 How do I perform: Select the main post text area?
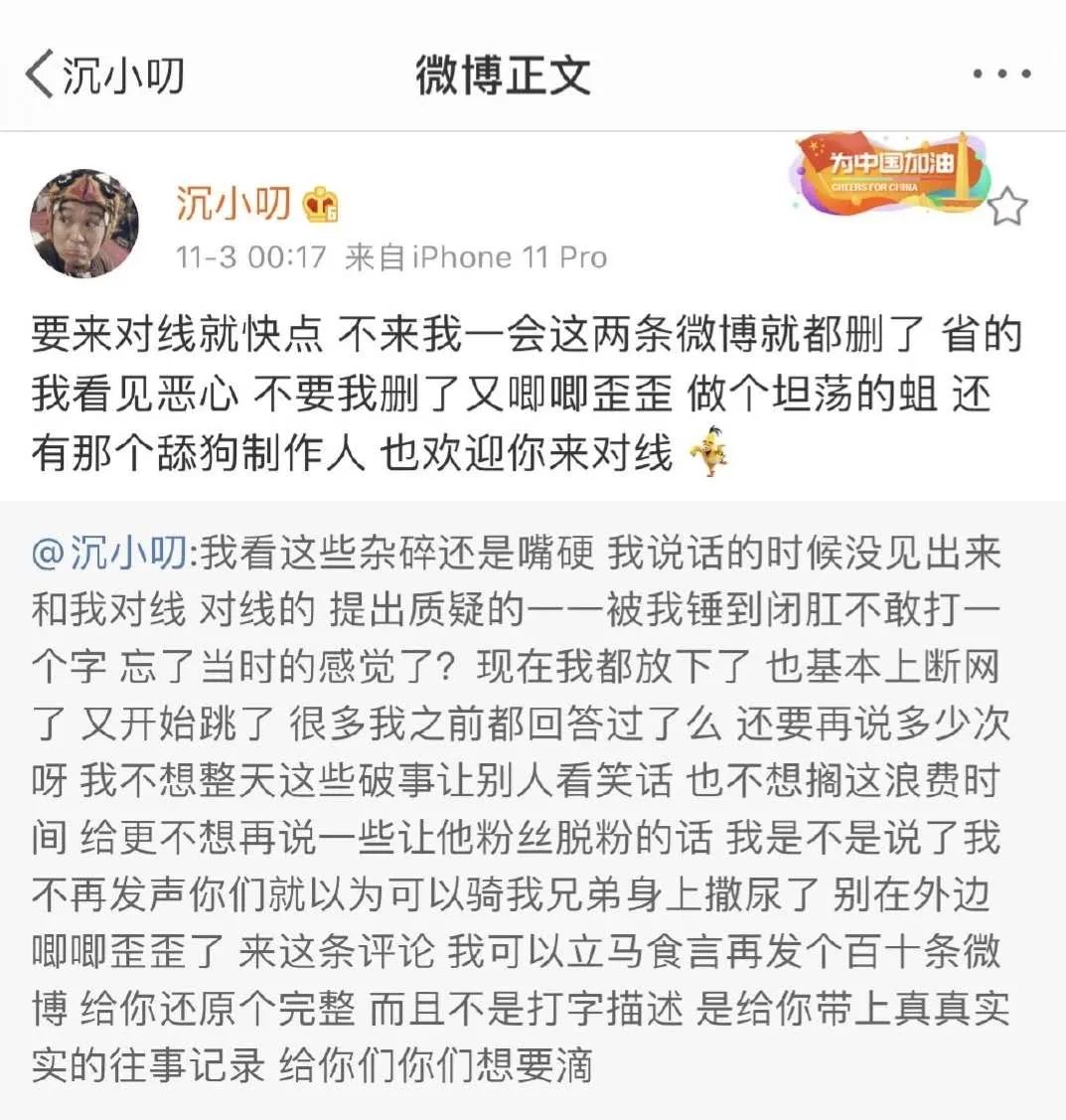coord(497,388)
